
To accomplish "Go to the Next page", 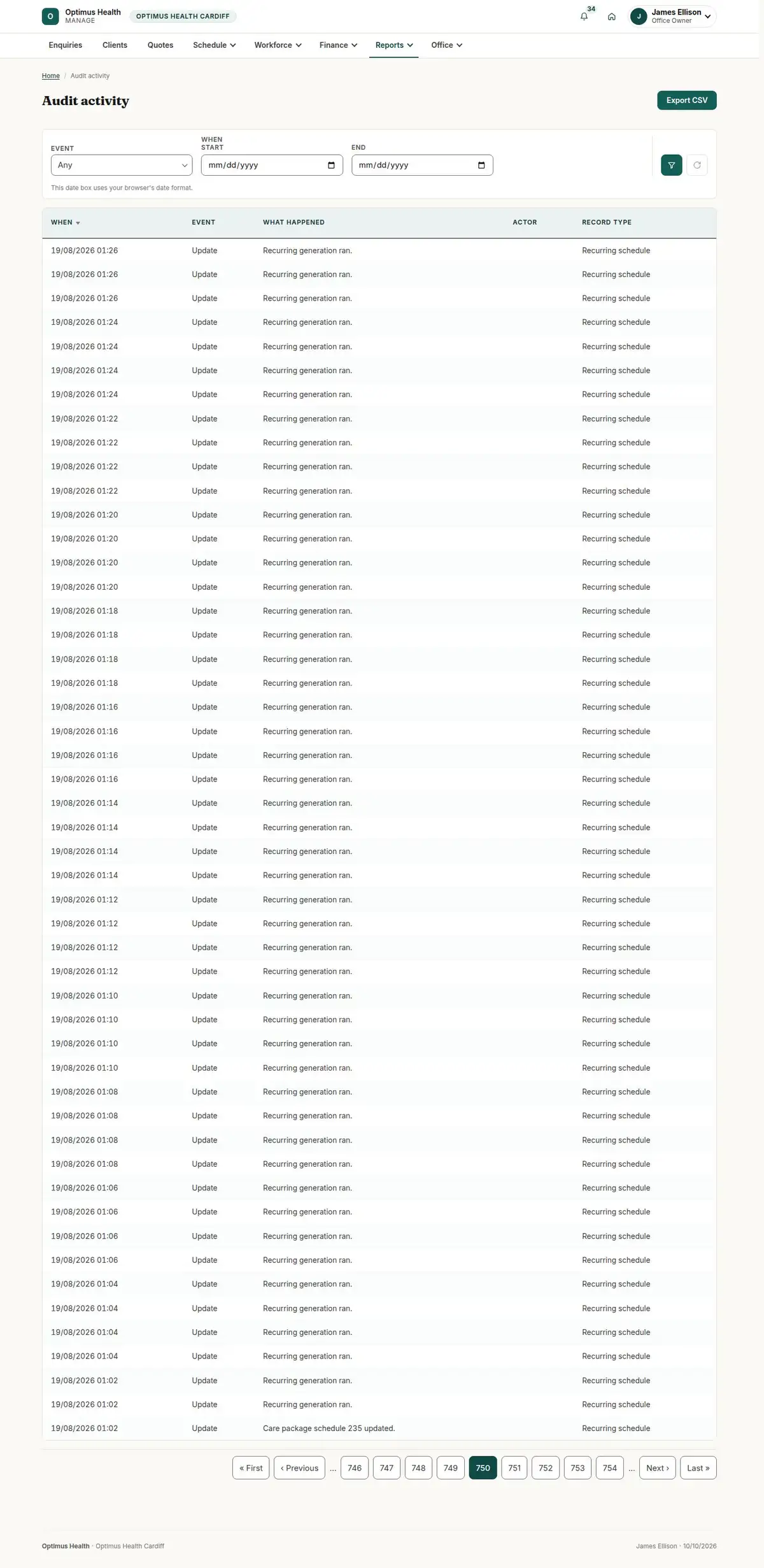I will 657,1467.
